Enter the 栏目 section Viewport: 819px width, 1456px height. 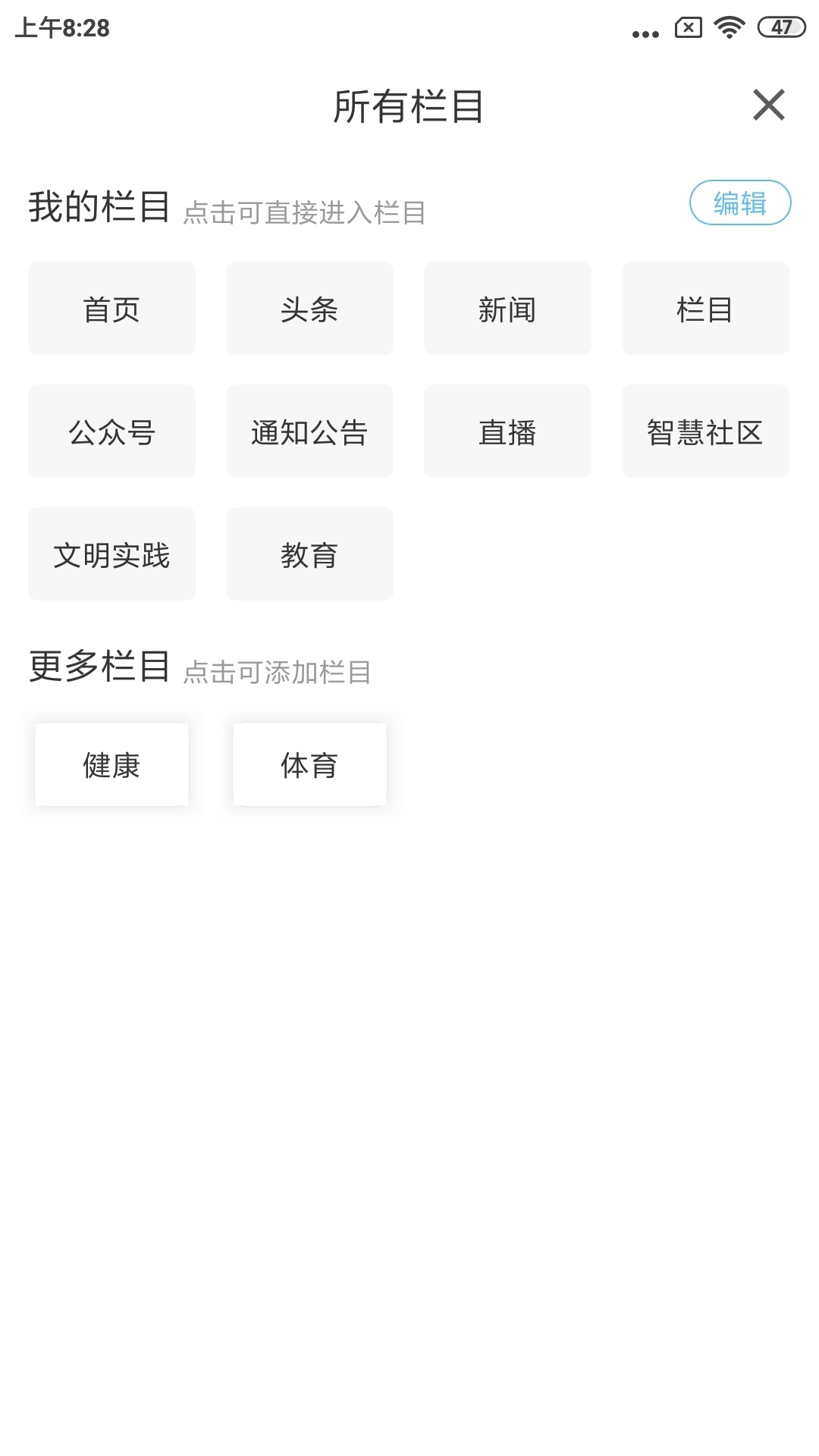(x=705, y=308)
